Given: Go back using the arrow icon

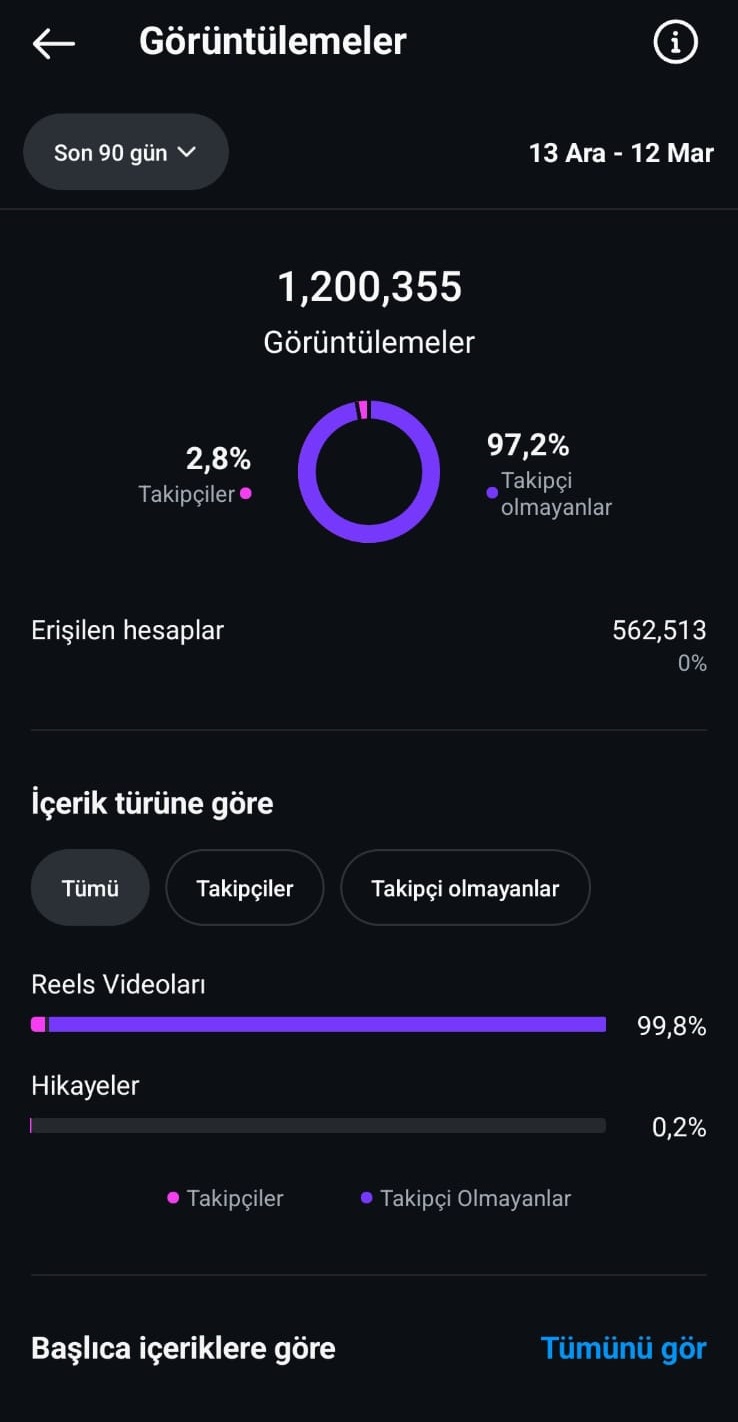Looking at the screenshot, I should [54, 43].
